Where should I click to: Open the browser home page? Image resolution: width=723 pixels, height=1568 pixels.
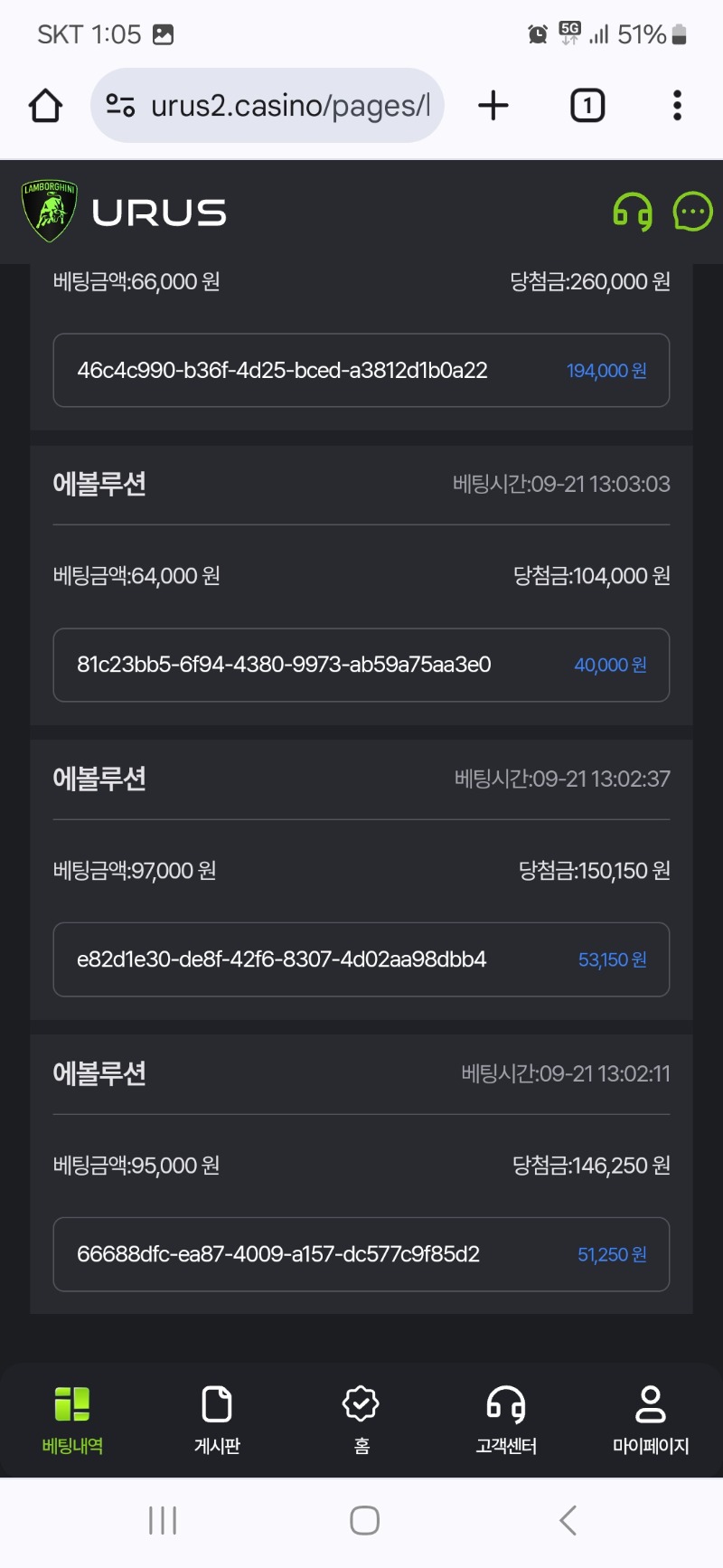[x=45, y=106]
